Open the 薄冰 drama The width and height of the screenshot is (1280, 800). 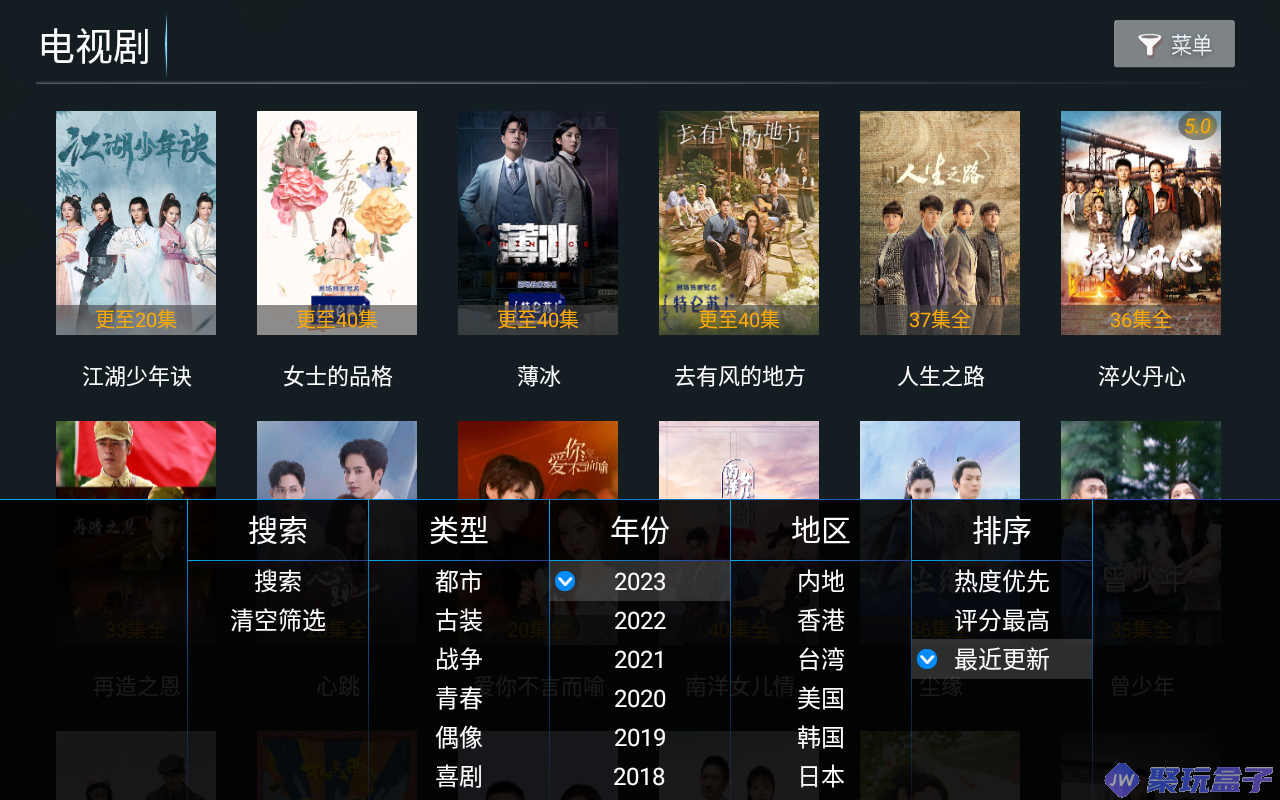538,222
